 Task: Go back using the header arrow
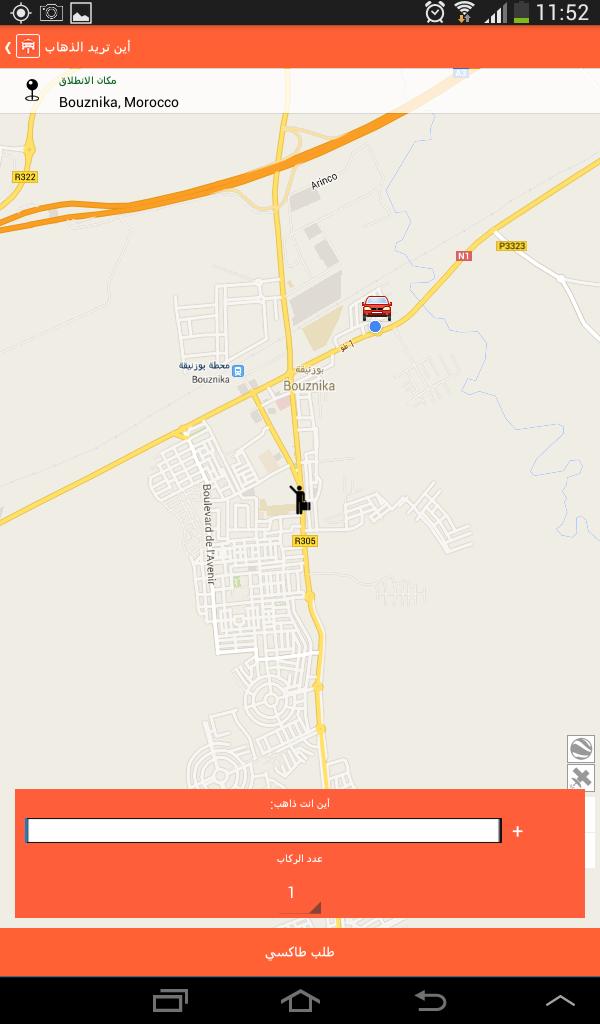point(8,47)
